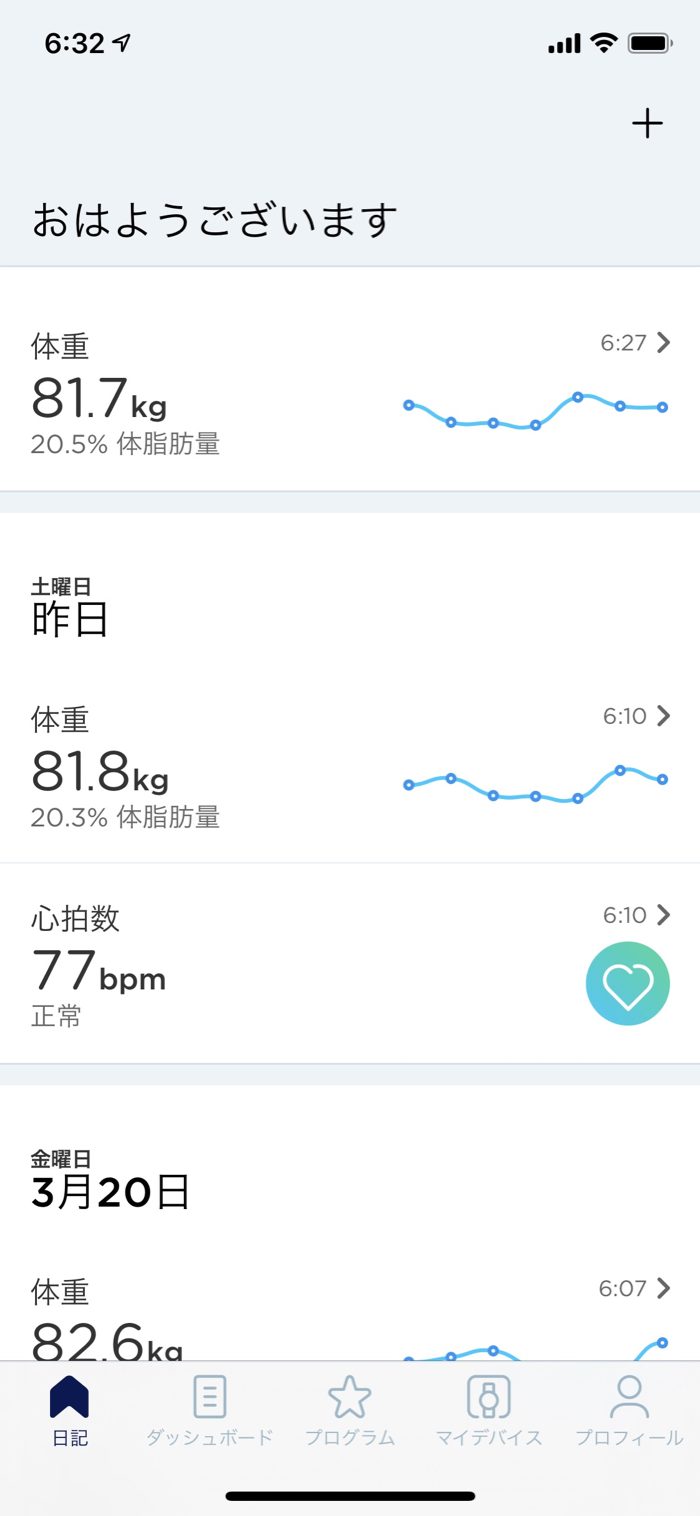The image size is (700, 1516).
Task: Switch to the ダッシュボード tab
Action: click(209, 1410)
